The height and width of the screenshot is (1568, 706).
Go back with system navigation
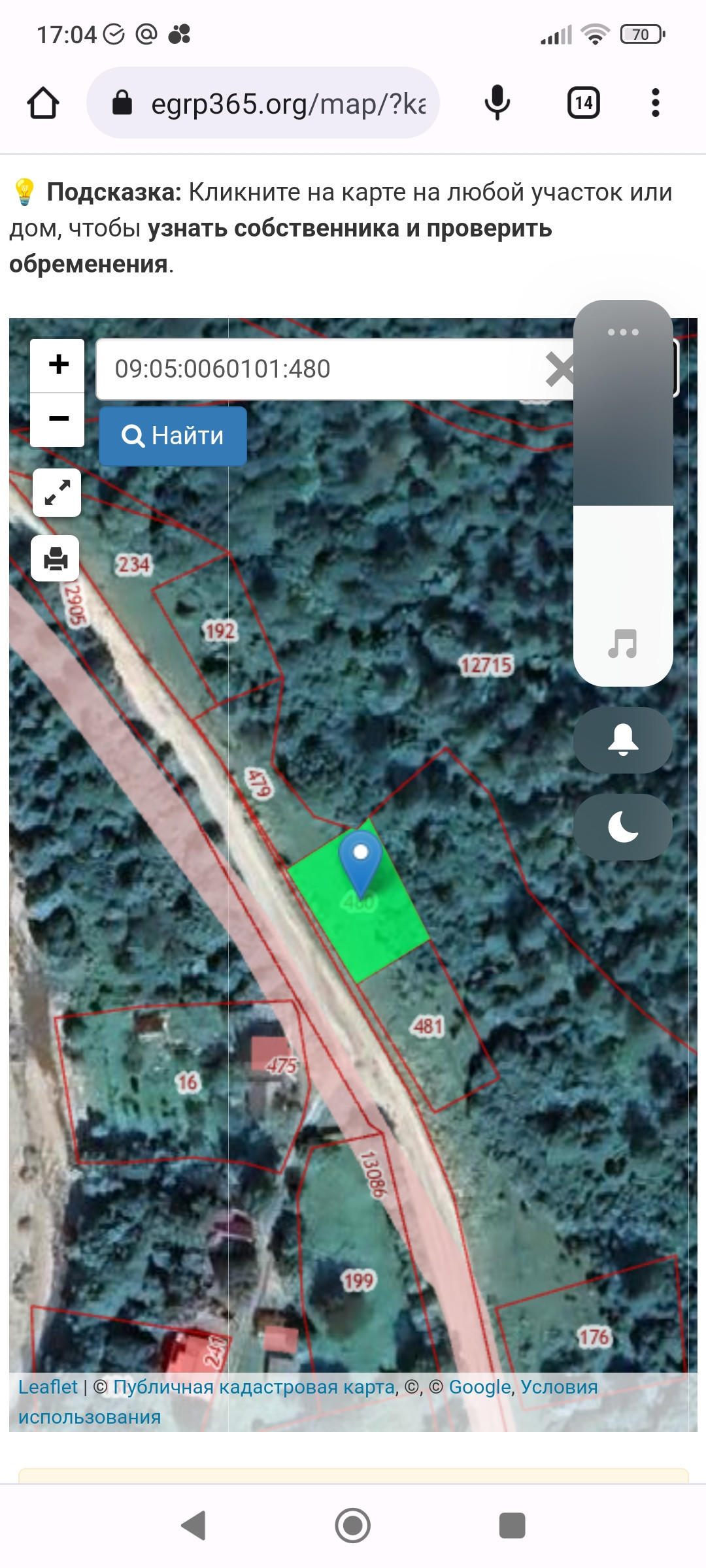(x=193, y=1526)
